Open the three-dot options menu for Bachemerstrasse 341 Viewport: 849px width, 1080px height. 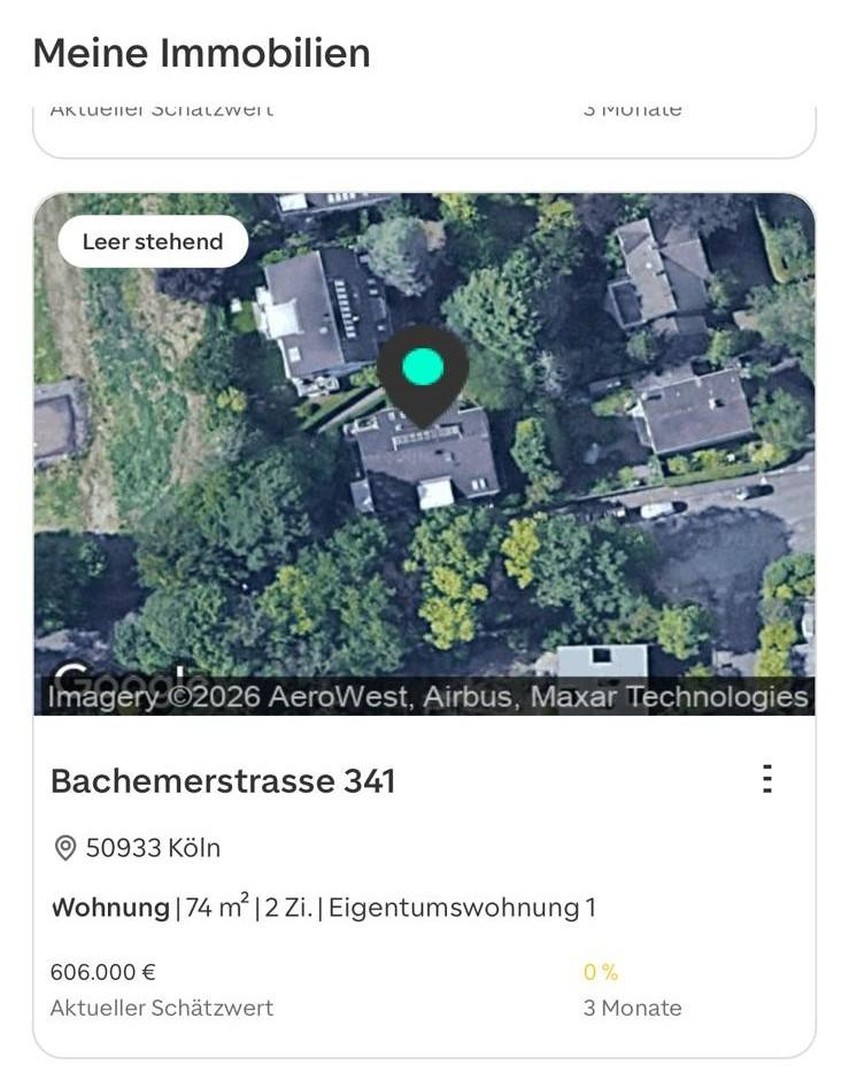[x=767, y=779]
